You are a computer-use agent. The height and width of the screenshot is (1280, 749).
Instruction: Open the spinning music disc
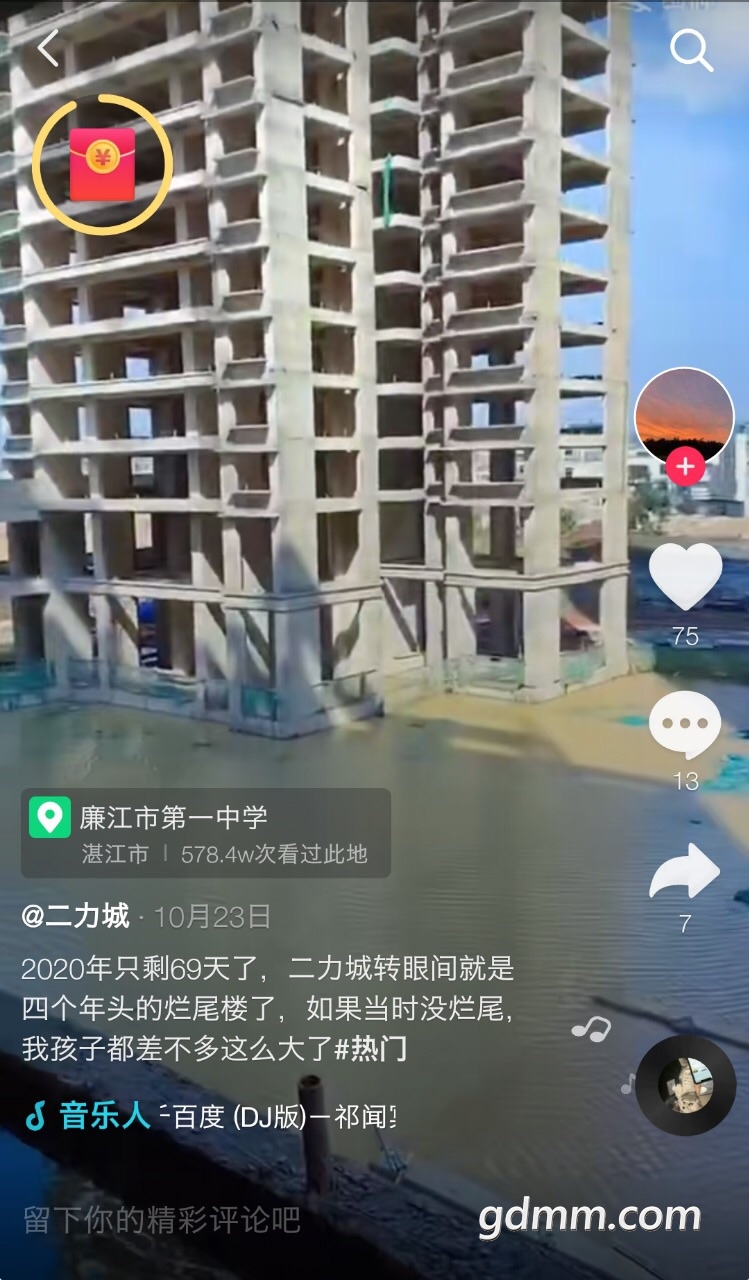click(686, 1085)
